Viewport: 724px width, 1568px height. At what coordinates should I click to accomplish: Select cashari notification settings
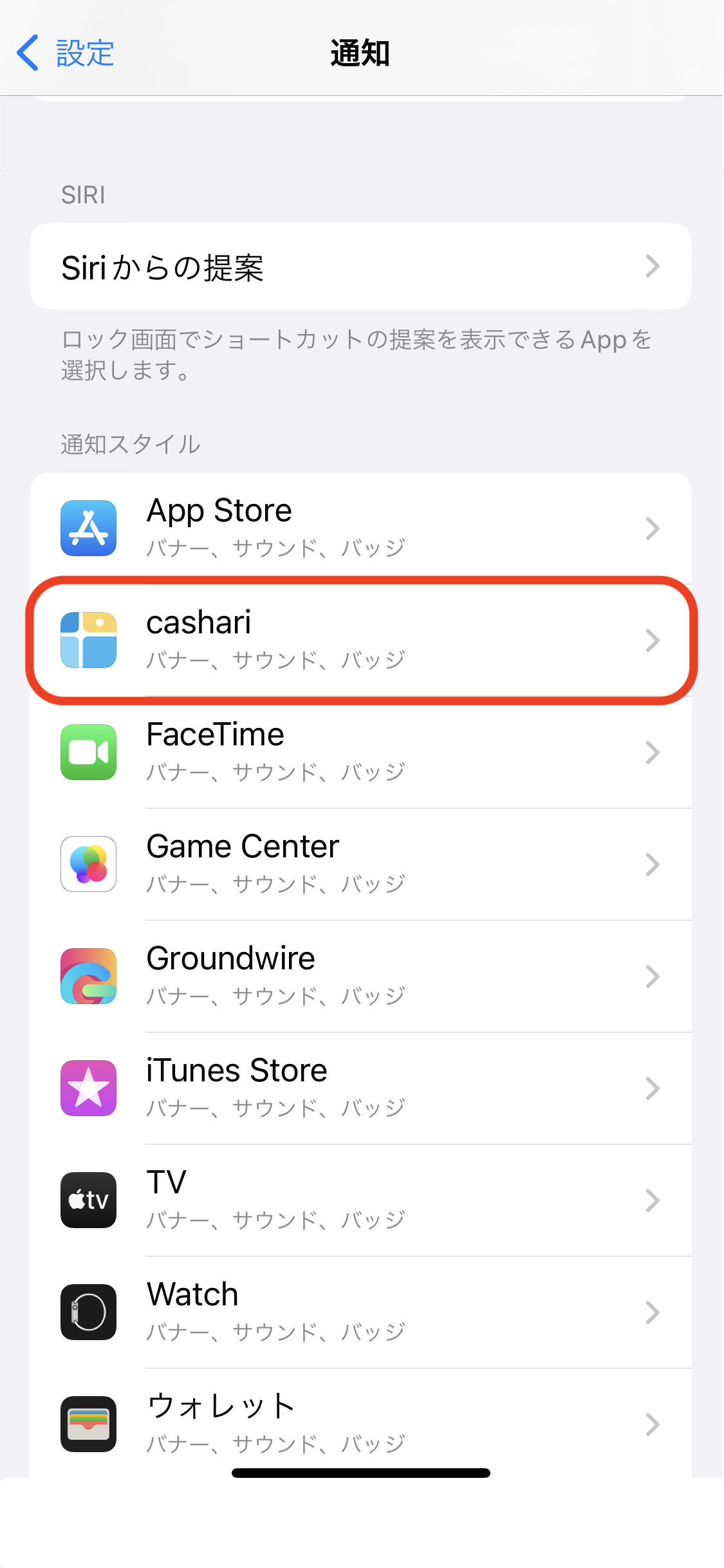[360, 640]
